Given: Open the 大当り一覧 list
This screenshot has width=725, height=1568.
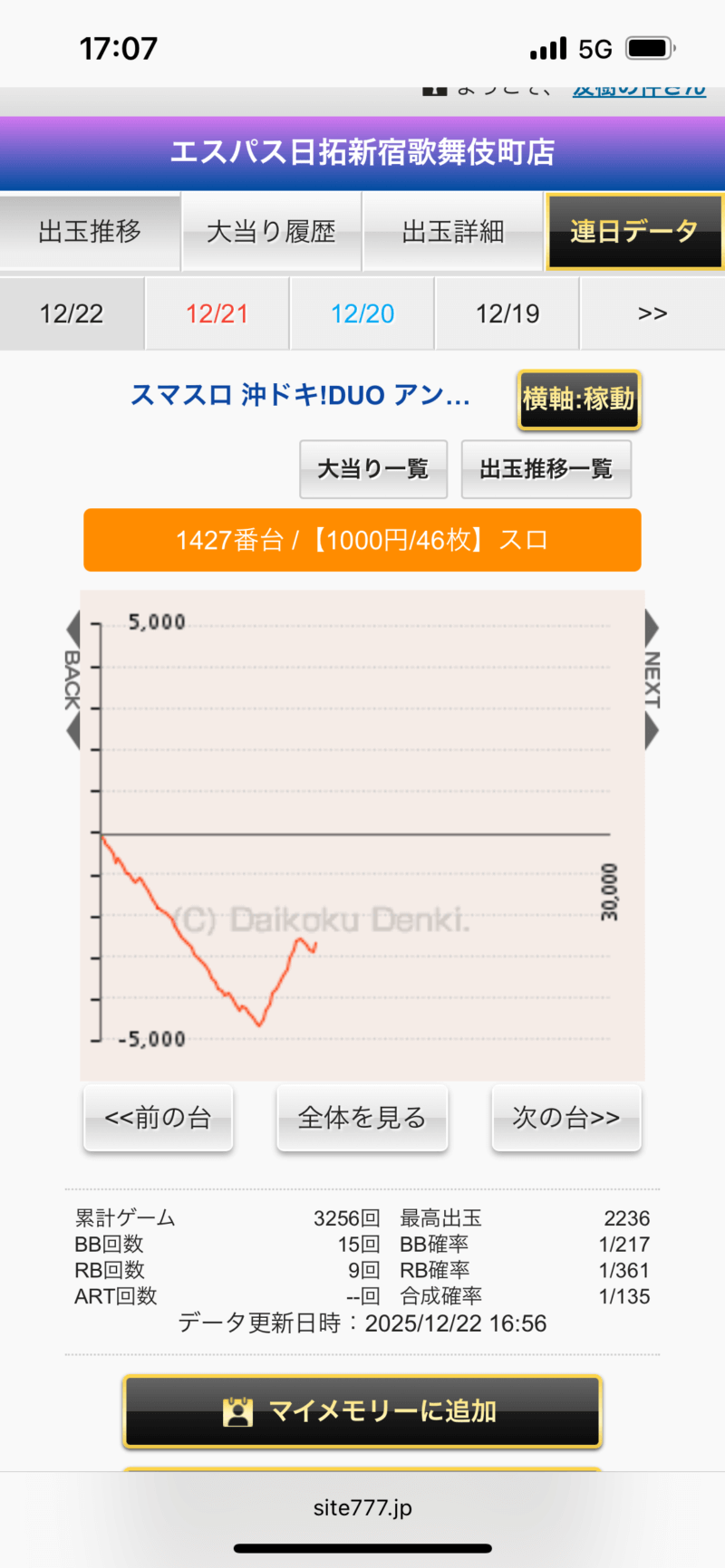Looking at the screenshot, I should 372,469.
